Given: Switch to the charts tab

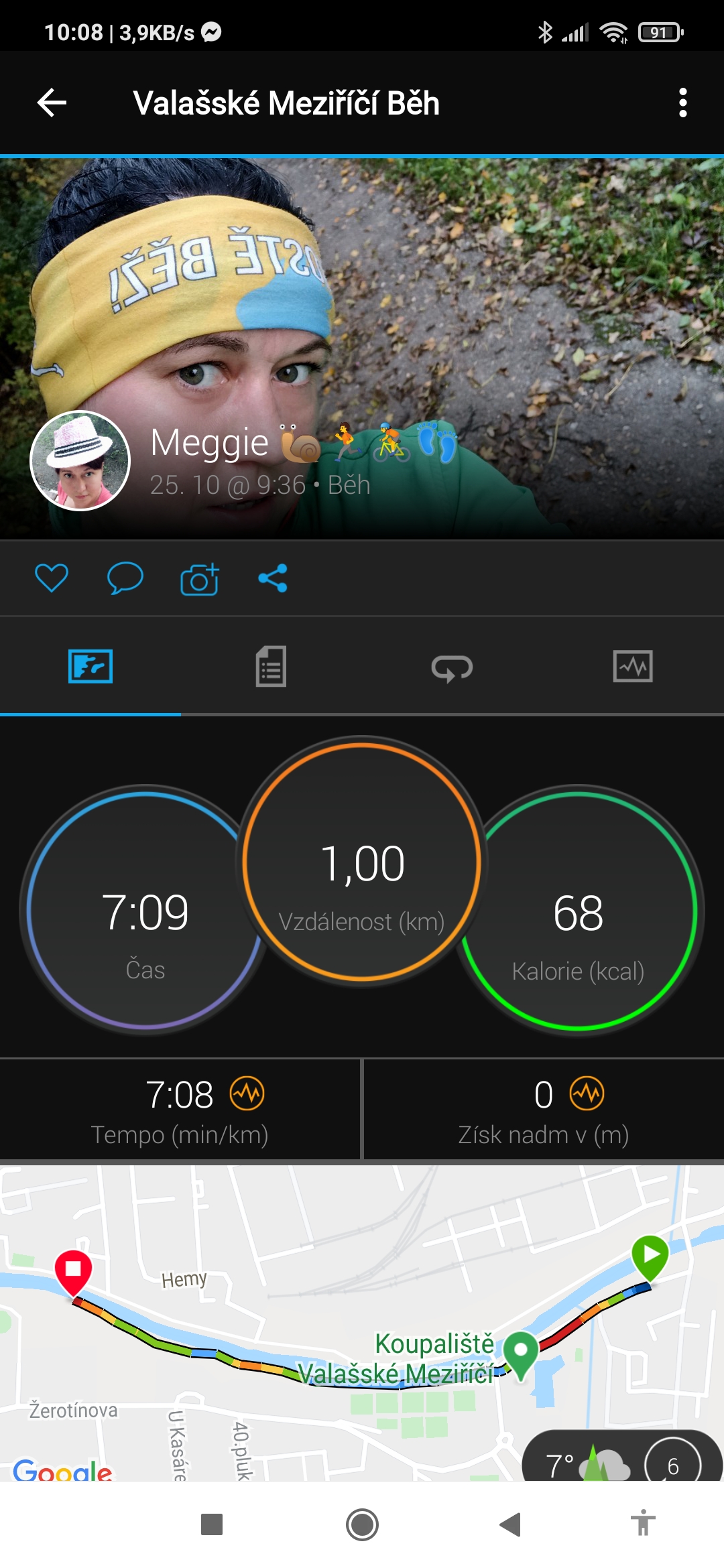Looking at the screenshot, I should pyautogui.click(x=633, y=667).
